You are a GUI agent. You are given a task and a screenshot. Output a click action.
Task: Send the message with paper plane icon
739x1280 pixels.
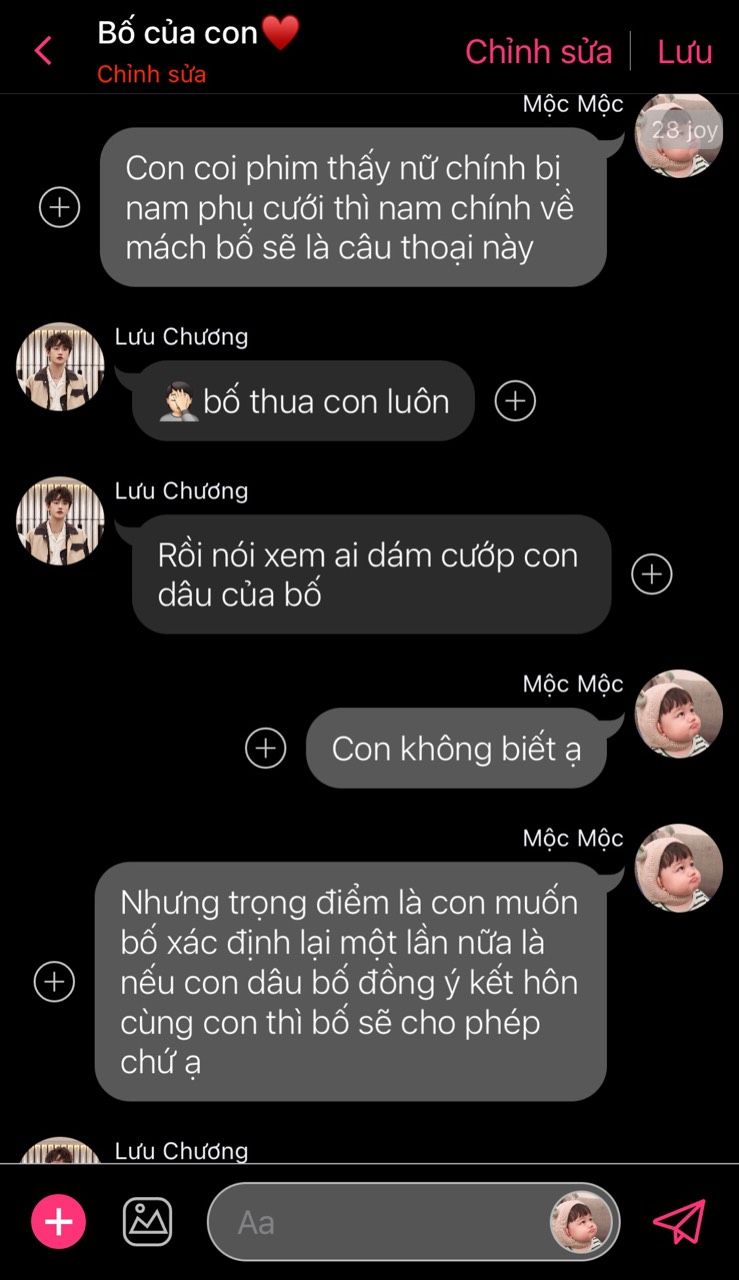point(679,1221)
